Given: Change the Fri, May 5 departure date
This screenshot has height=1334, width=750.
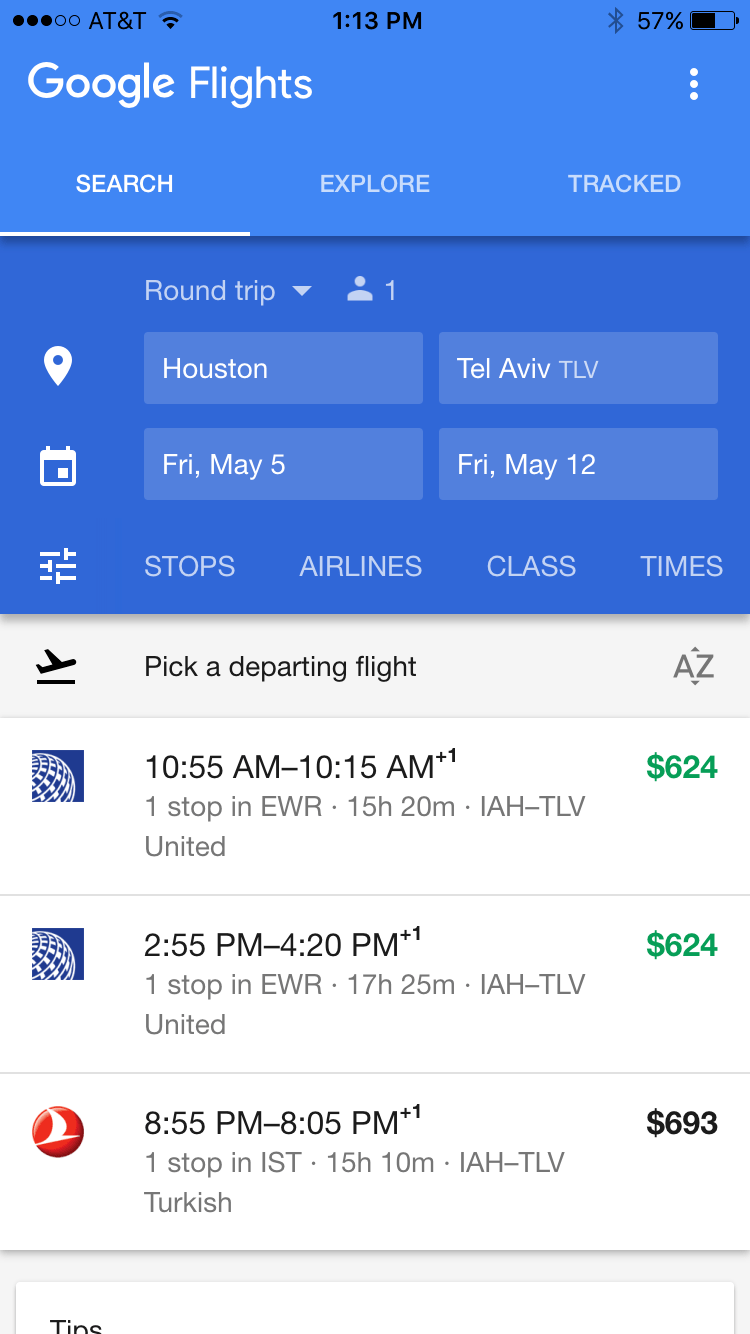Looking at the screenshot, I should 283,464.
